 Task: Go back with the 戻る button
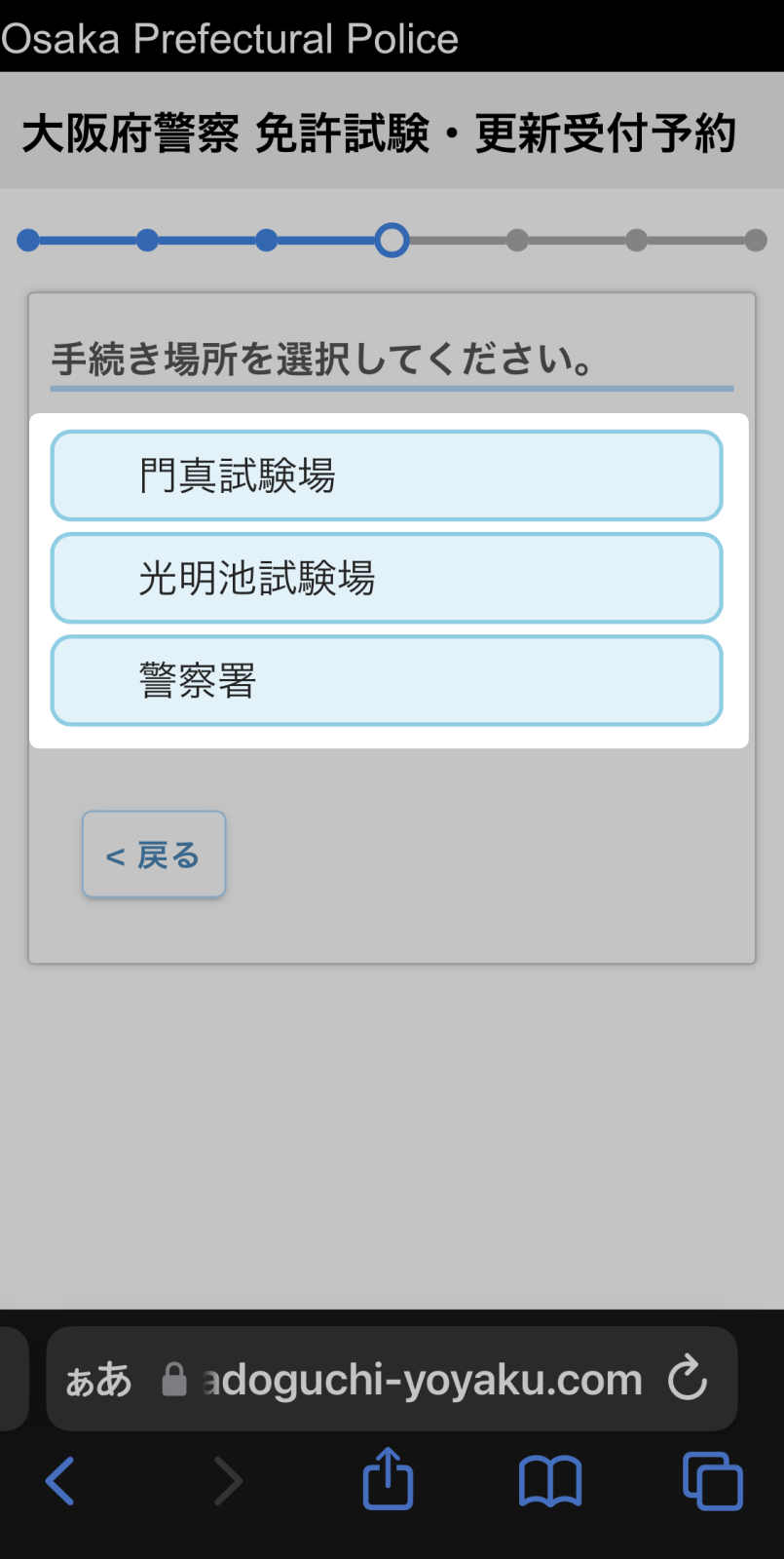154,855
